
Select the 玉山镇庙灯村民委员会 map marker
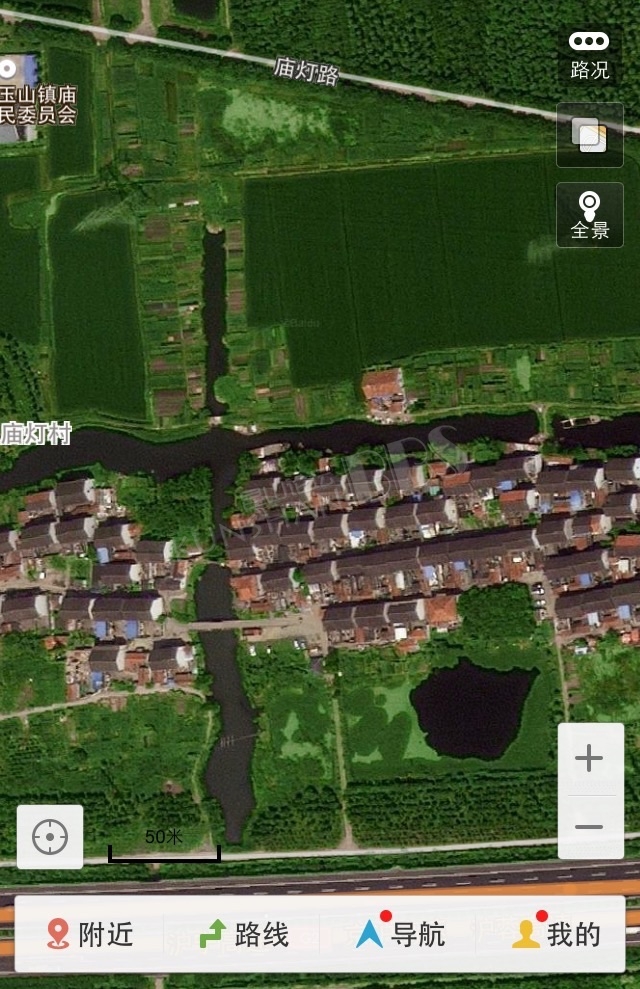tap(8, 70)
